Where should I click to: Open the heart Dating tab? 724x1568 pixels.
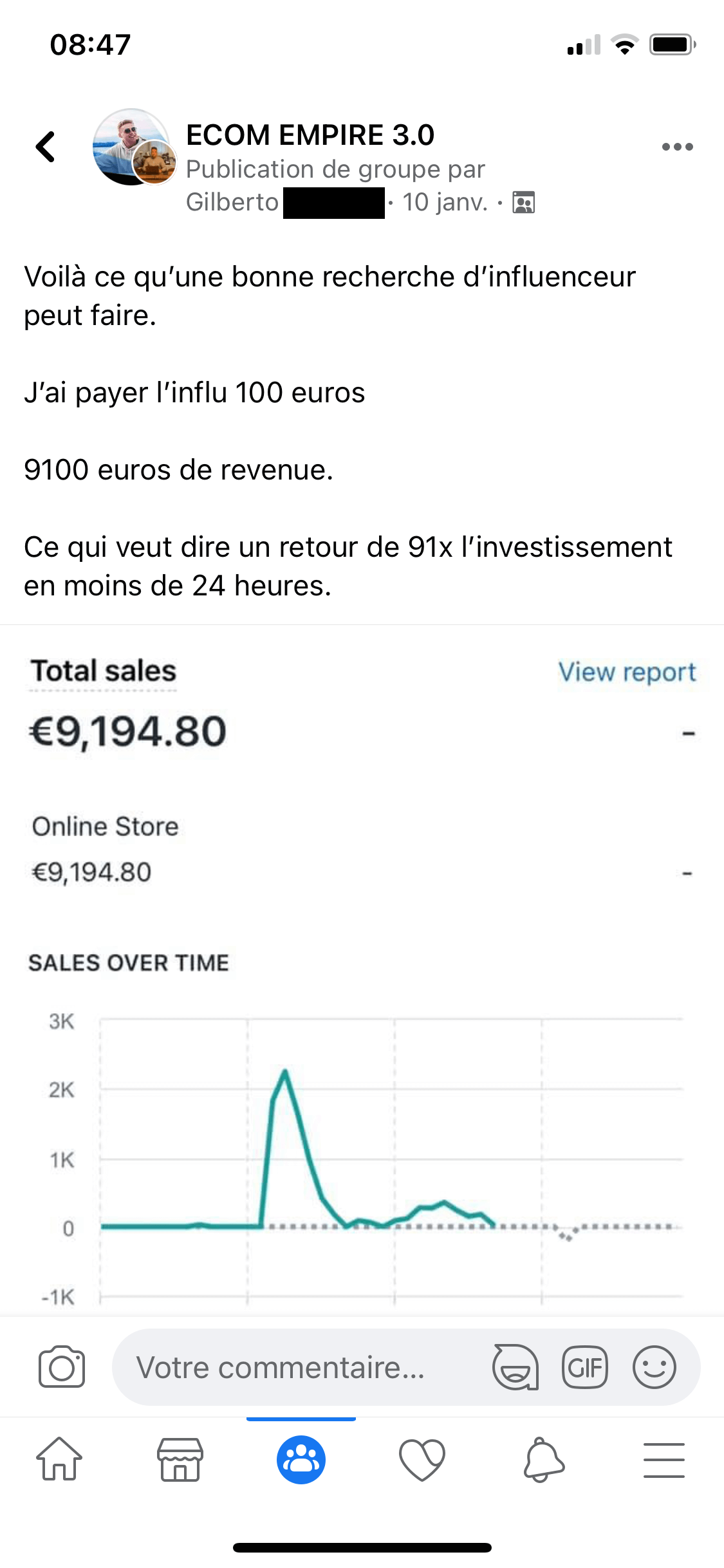(x=422, y=1460)
